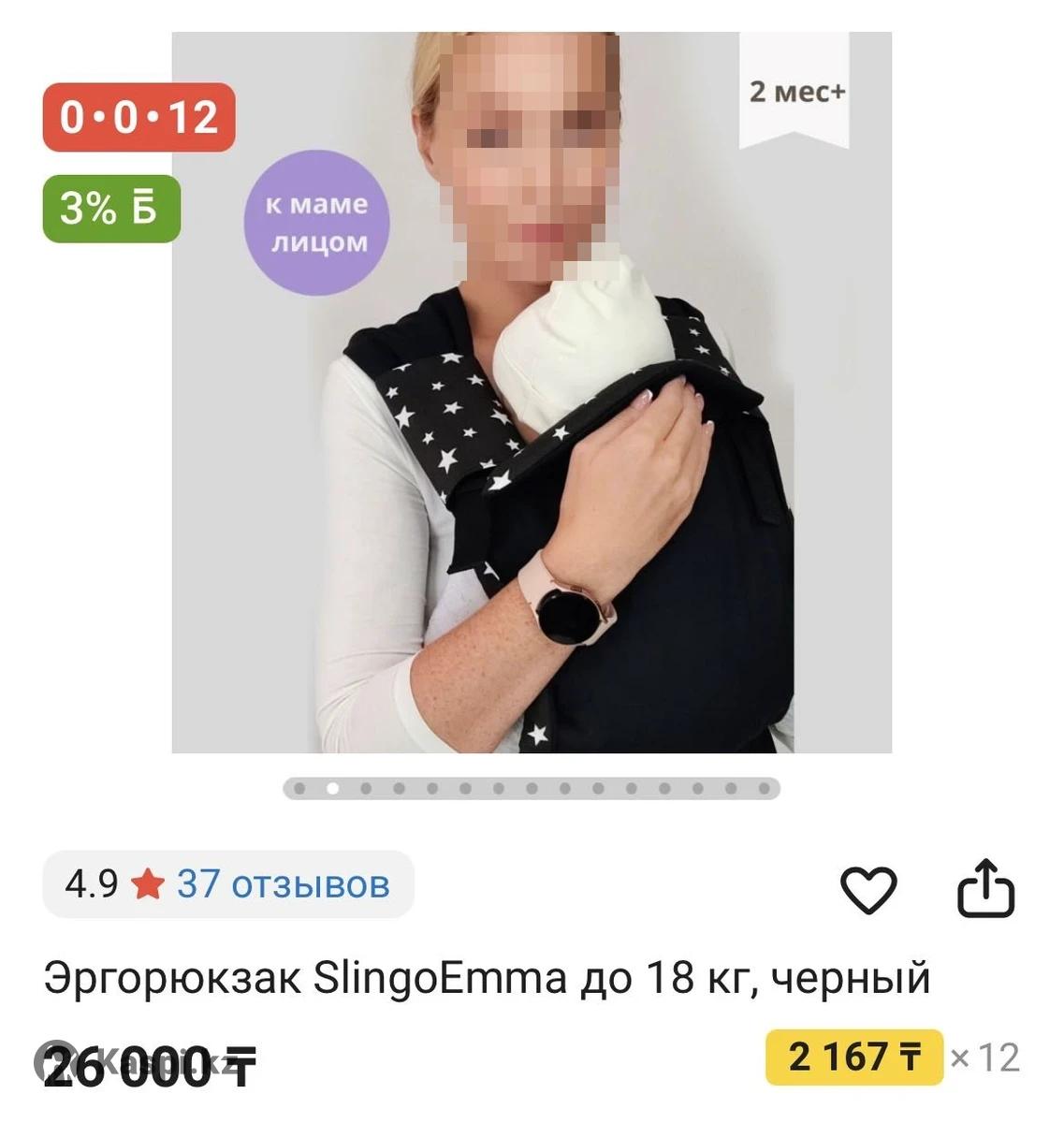Share this product listing
Image resolution: width=1064 pixels, height=1123 pixels.
985,889
